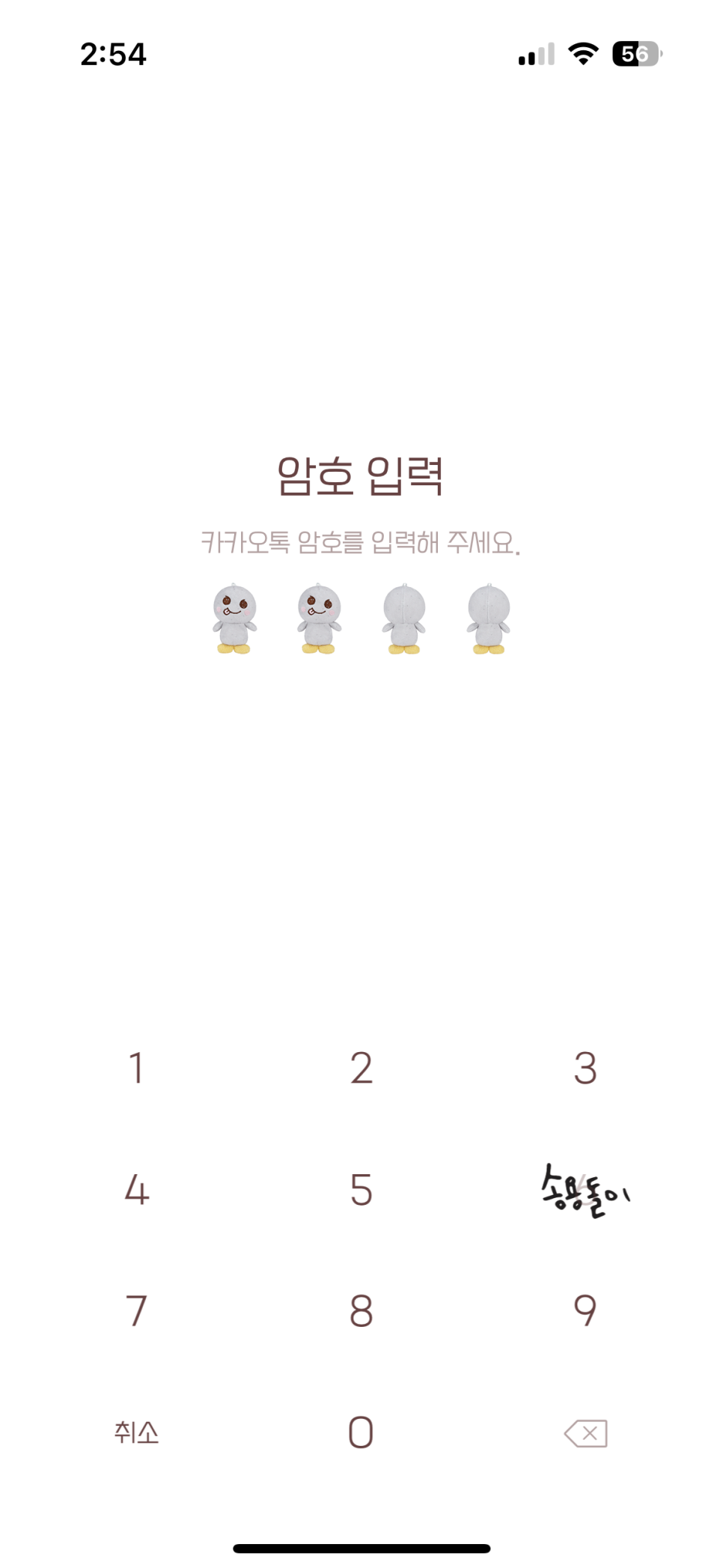Tap the number 2 key
This screenshot has width=723, height=1568.
pos(361,1068)
